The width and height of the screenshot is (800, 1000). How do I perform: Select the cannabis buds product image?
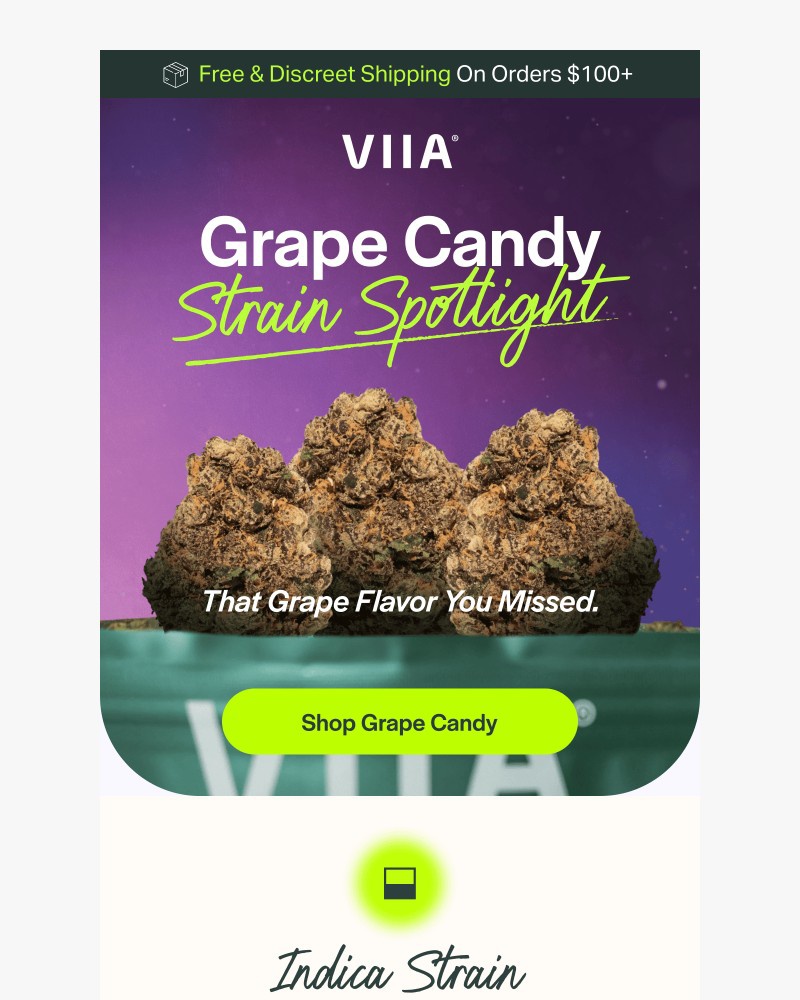coord(400,500)
